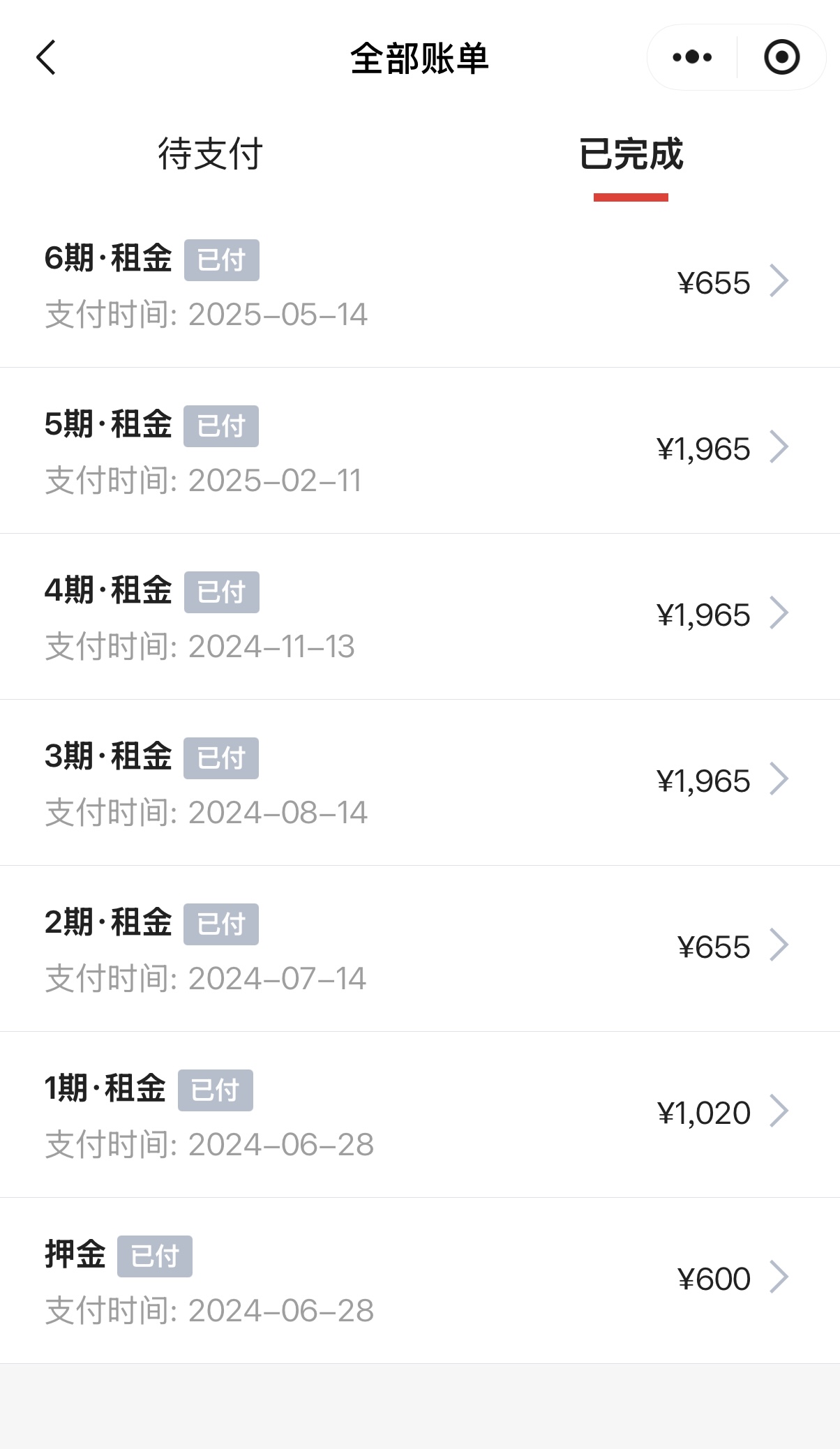Screen dimensions: 840x1449
Task: Select the 已完成 tab
Action: pyautogui.click(x=631, y=154)
